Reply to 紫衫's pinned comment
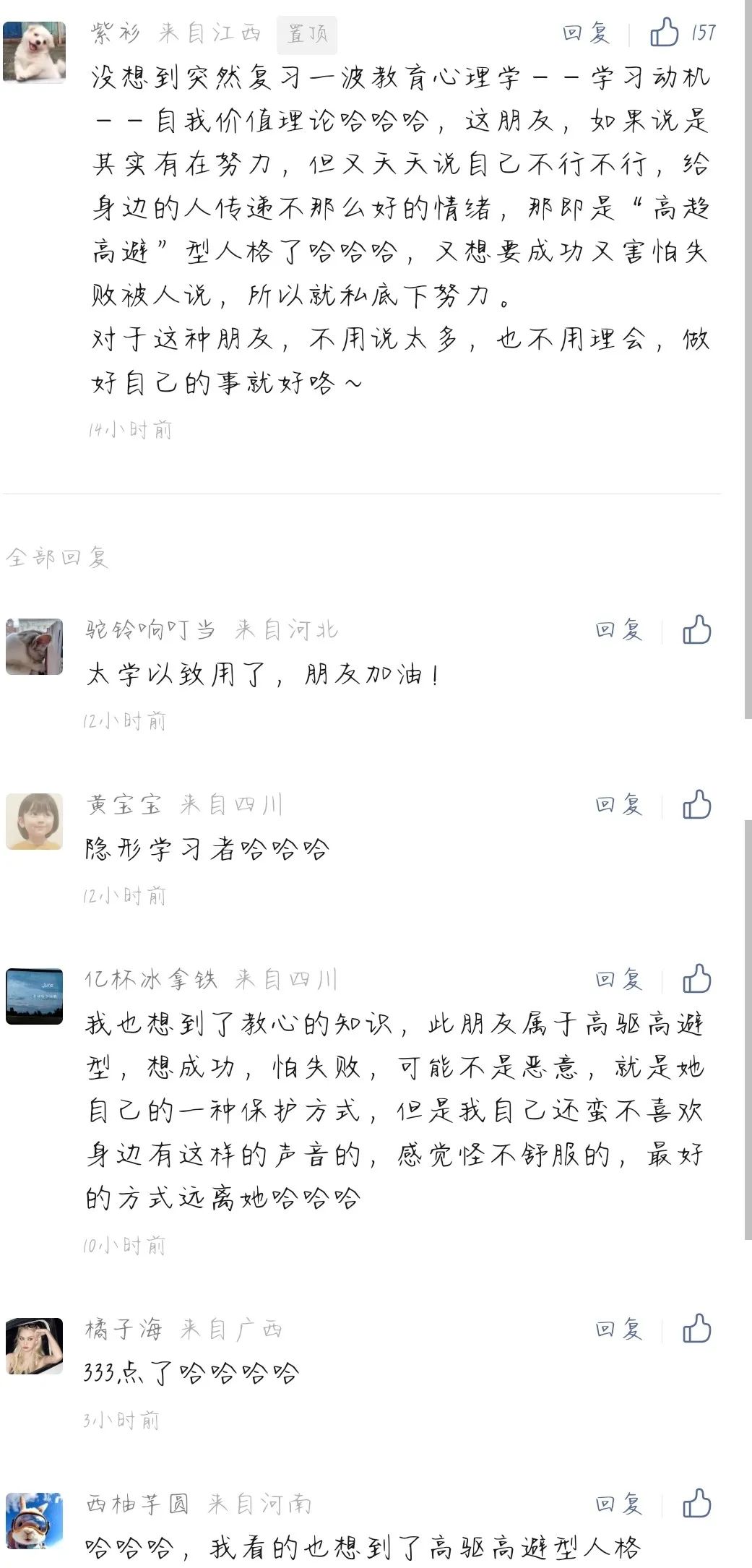Image resolution: width=752 pixels, height=1568 pixels. [587, 33]
